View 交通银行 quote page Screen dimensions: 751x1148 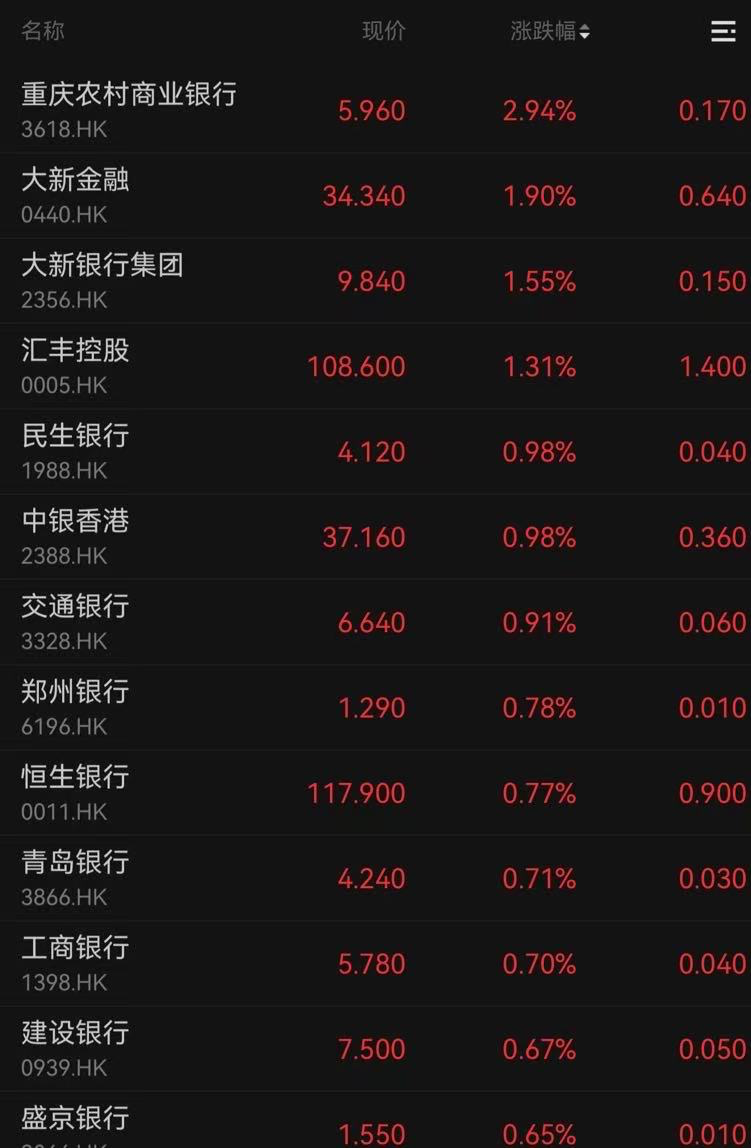(x=76, y=621)
